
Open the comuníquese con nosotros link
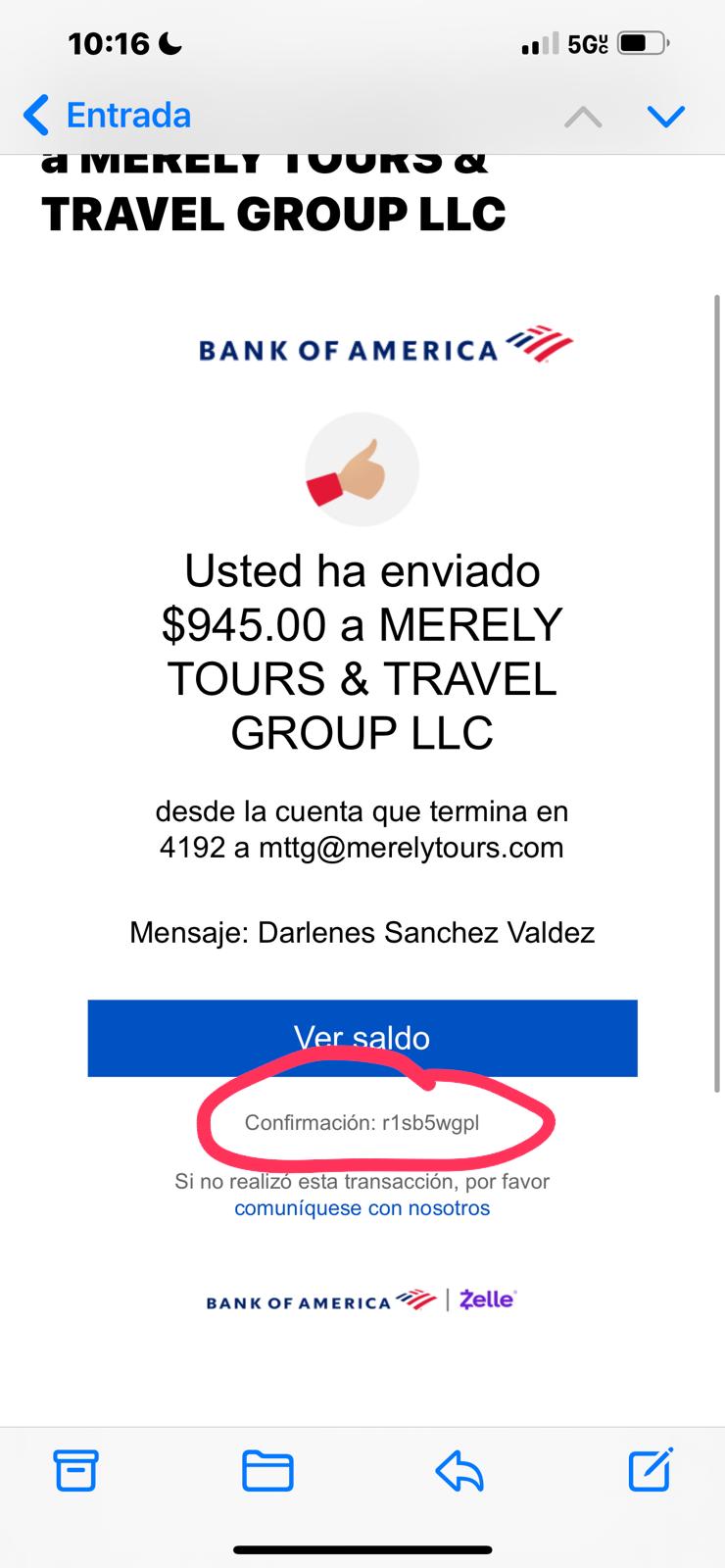click(362, 1207)
